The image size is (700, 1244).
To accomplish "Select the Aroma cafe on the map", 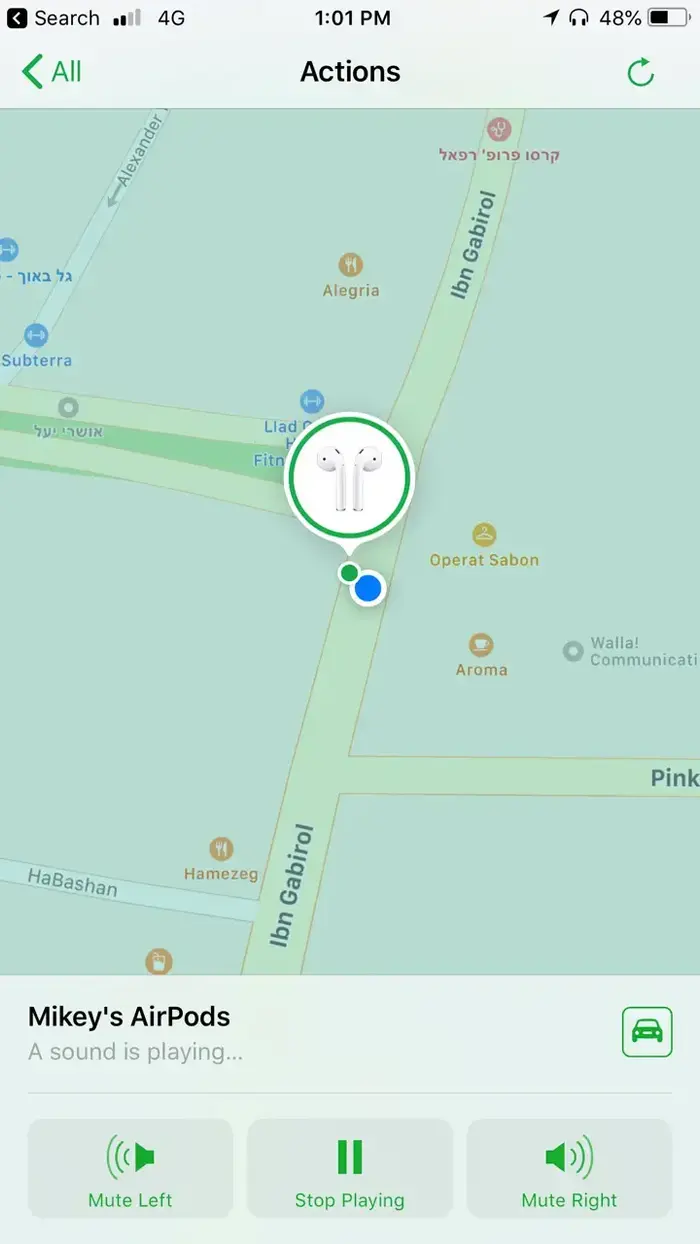I will coord(481,644).
